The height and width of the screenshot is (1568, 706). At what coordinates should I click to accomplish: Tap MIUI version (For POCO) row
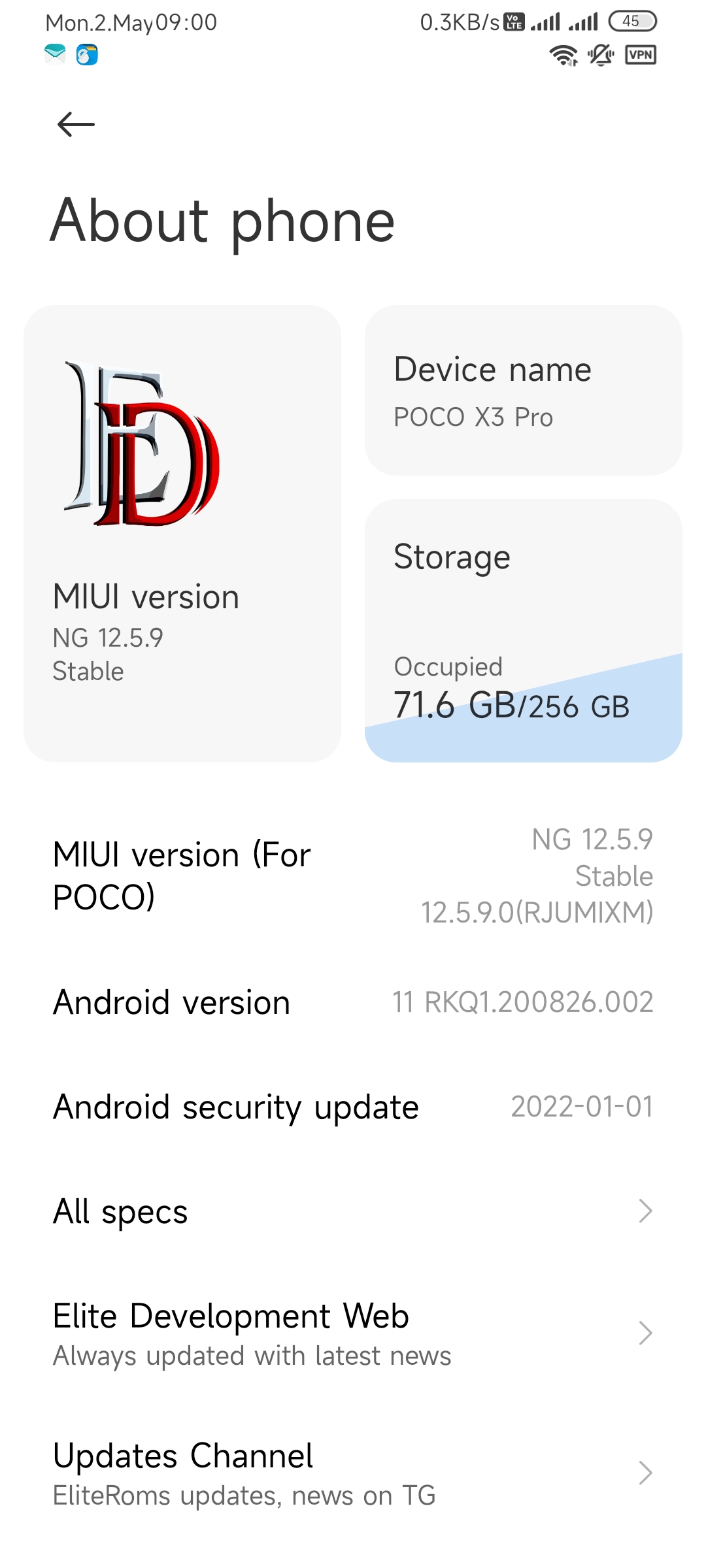(353, 875)
